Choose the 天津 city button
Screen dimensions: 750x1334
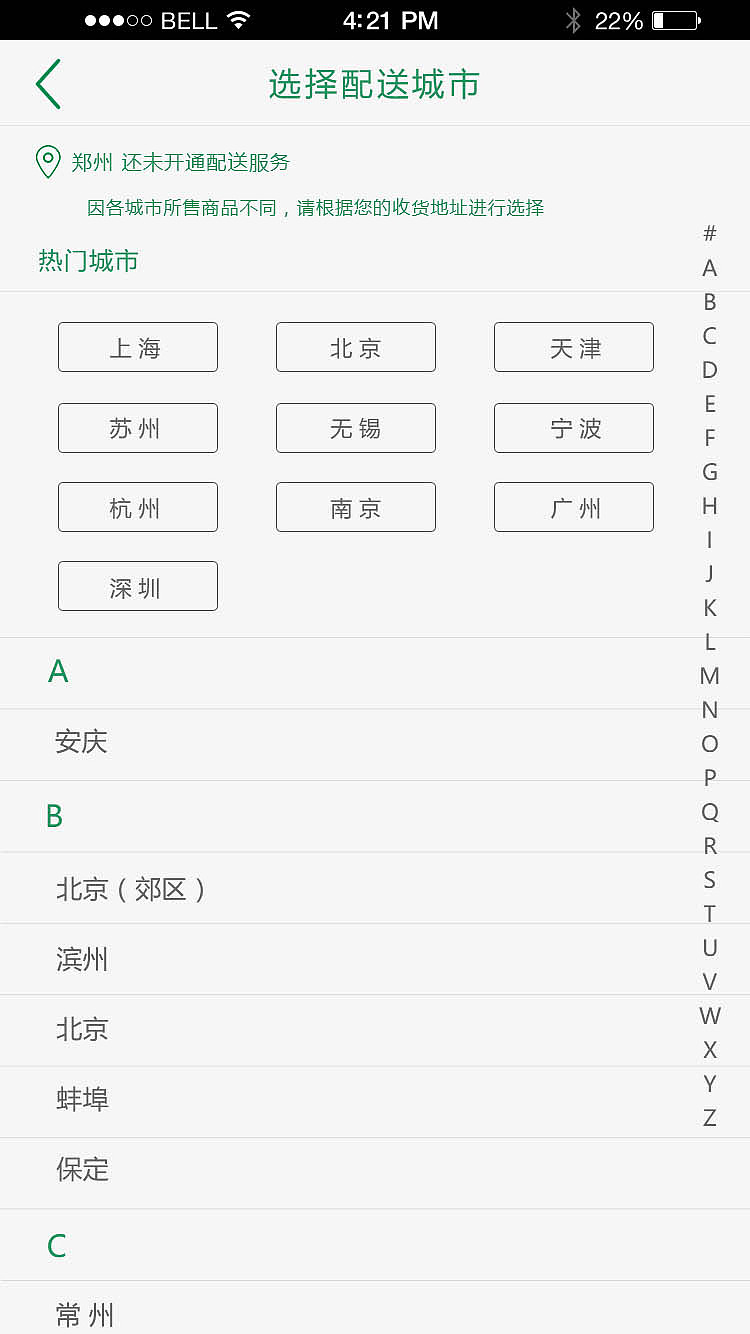[573, 347]
